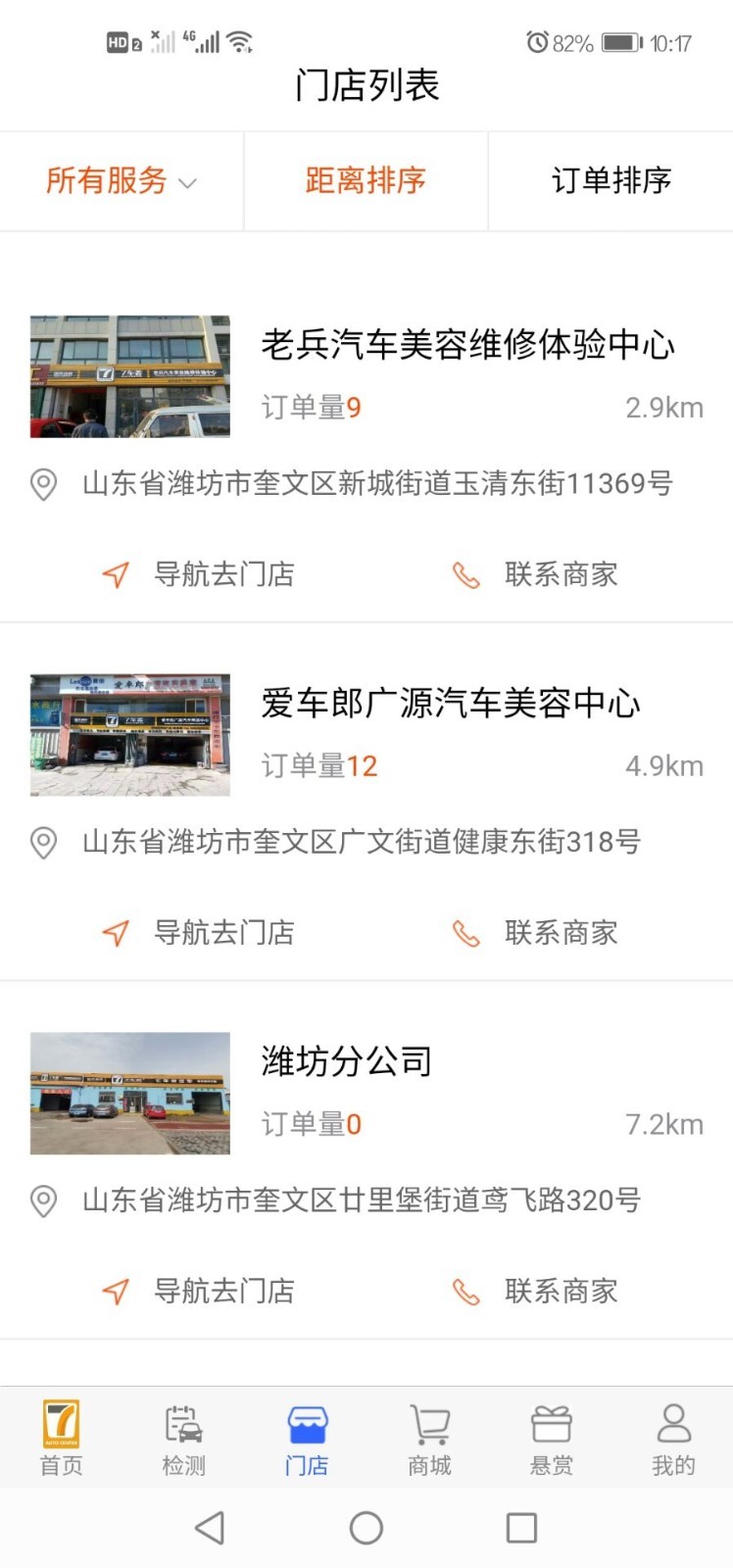733x1568 pixels.
Task: Select the 门店 tab
Action: coord(307,1438)
